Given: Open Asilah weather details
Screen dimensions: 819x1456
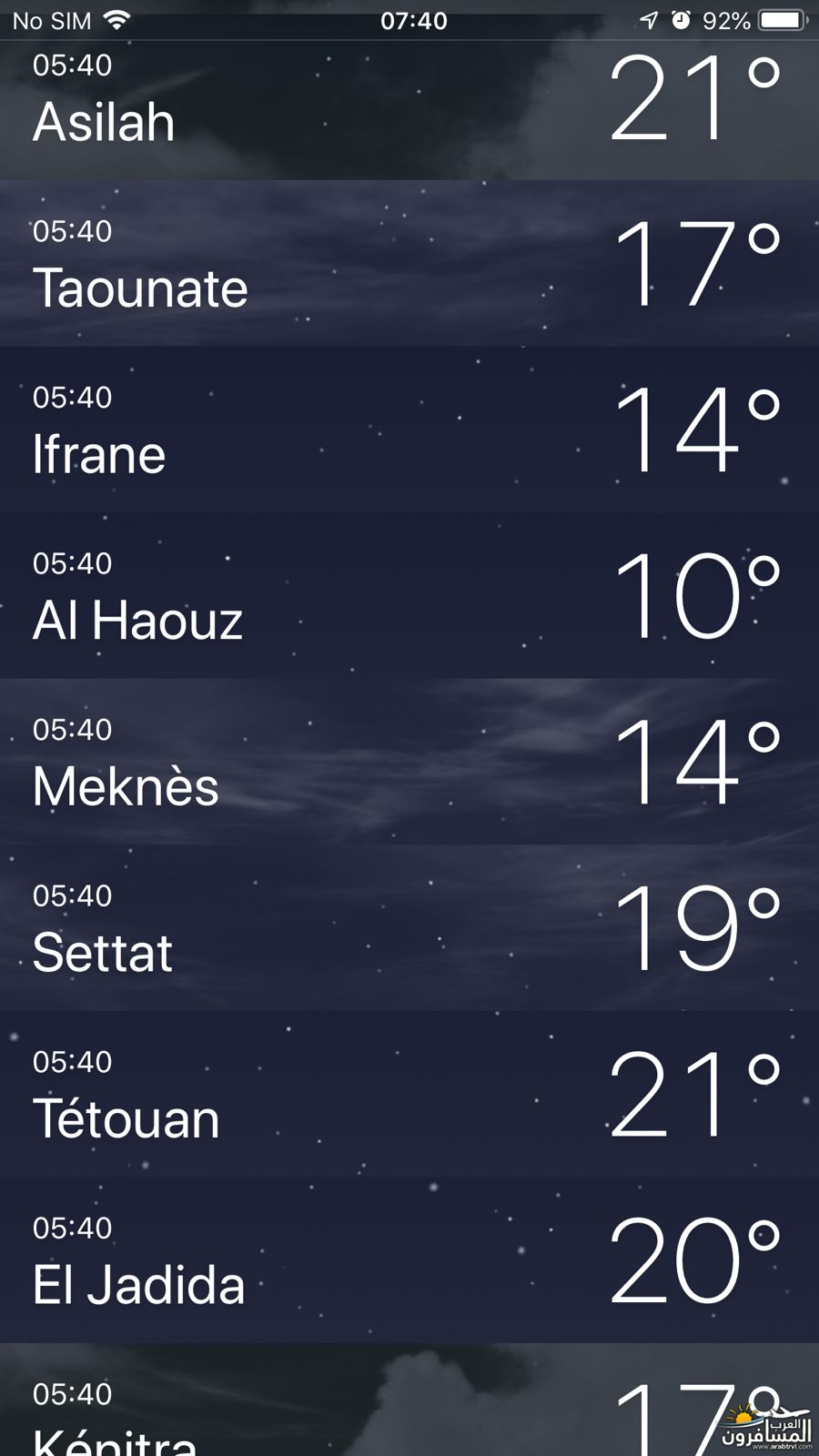Looking at the screenshot, I should [x=409, y=109].
